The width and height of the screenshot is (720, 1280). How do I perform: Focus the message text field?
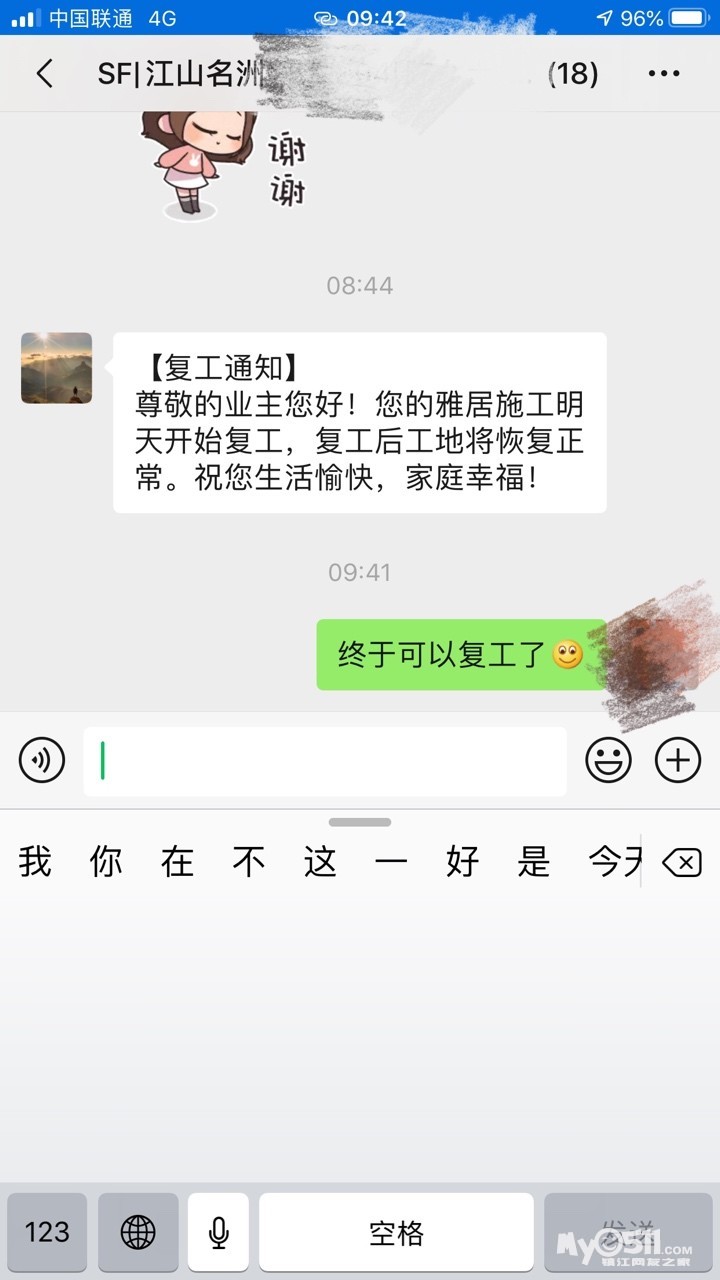(325, 762)
